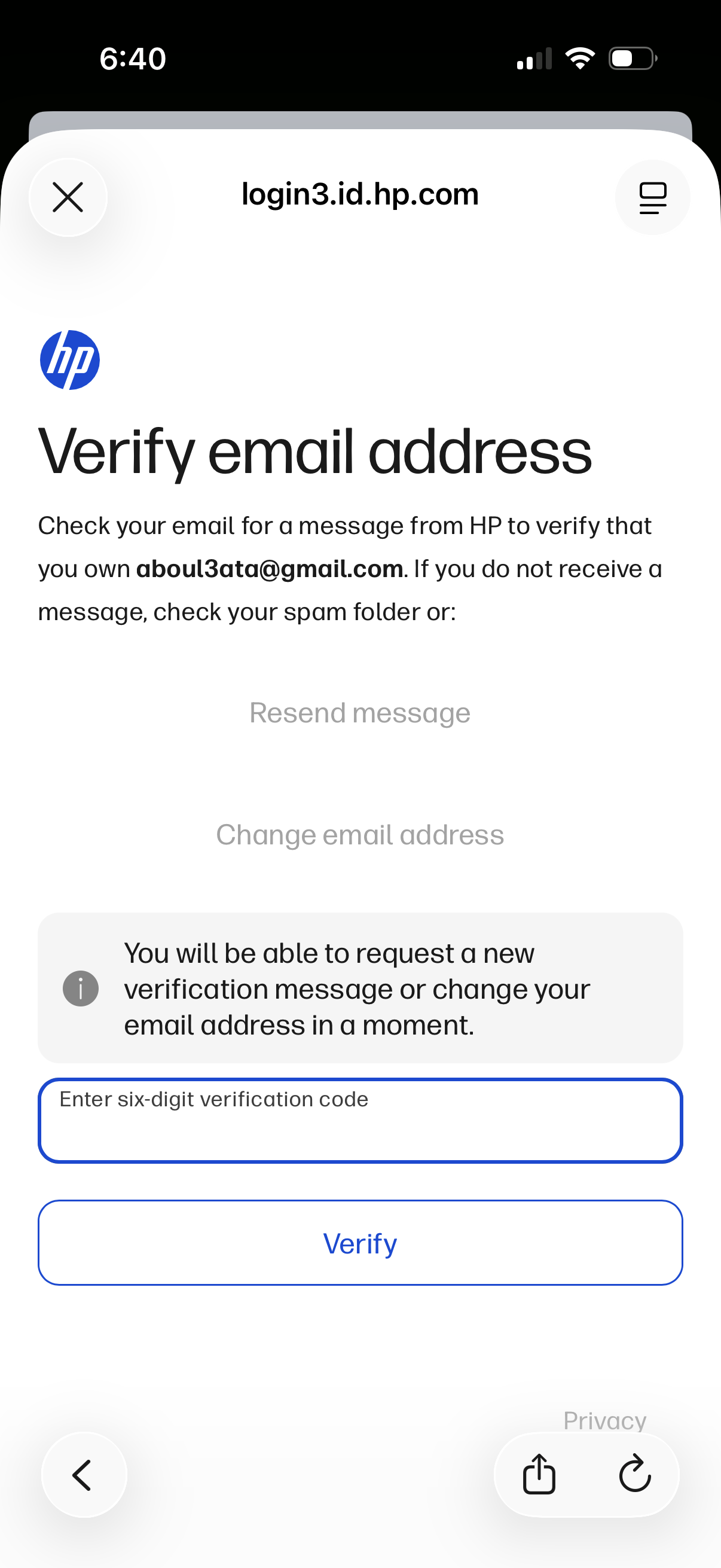Select Change email address
The width and height of the screenshot is (721, 1568).
click(x=360, y=834)
